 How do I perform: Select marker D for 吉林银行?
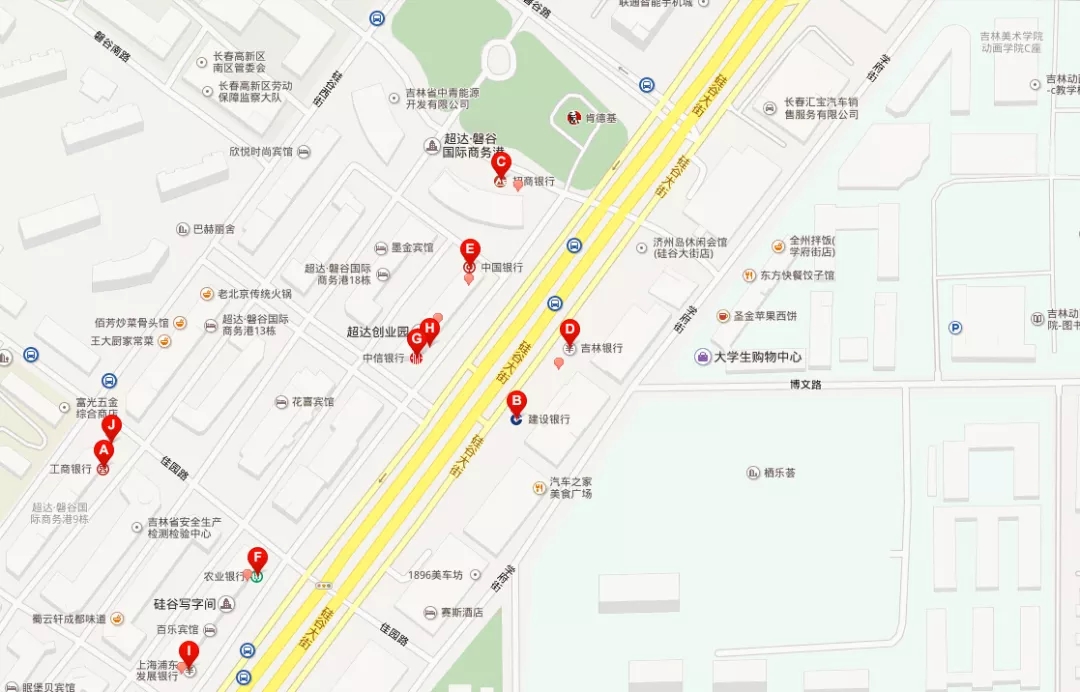pos(569,331)
